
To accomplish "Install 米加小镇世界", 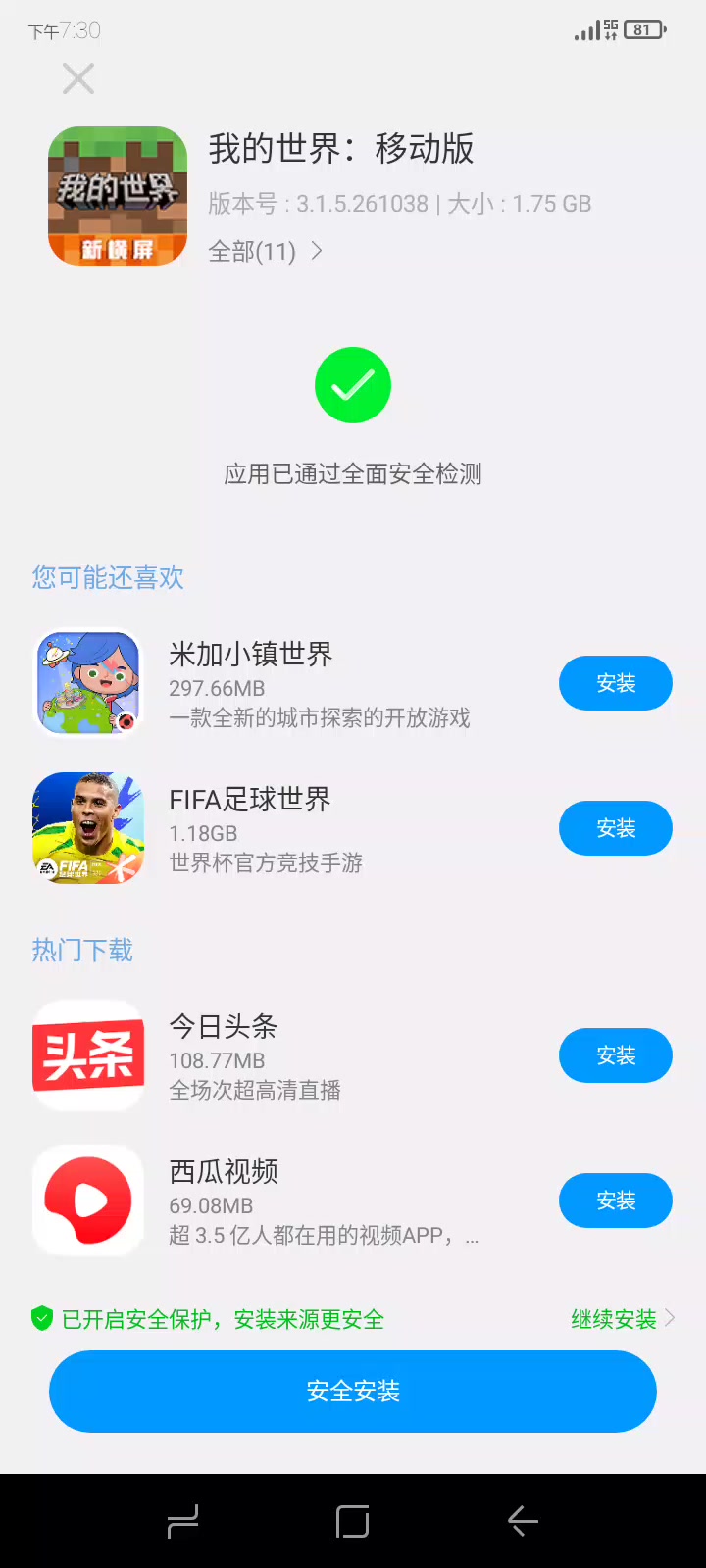I will [616, 683].
